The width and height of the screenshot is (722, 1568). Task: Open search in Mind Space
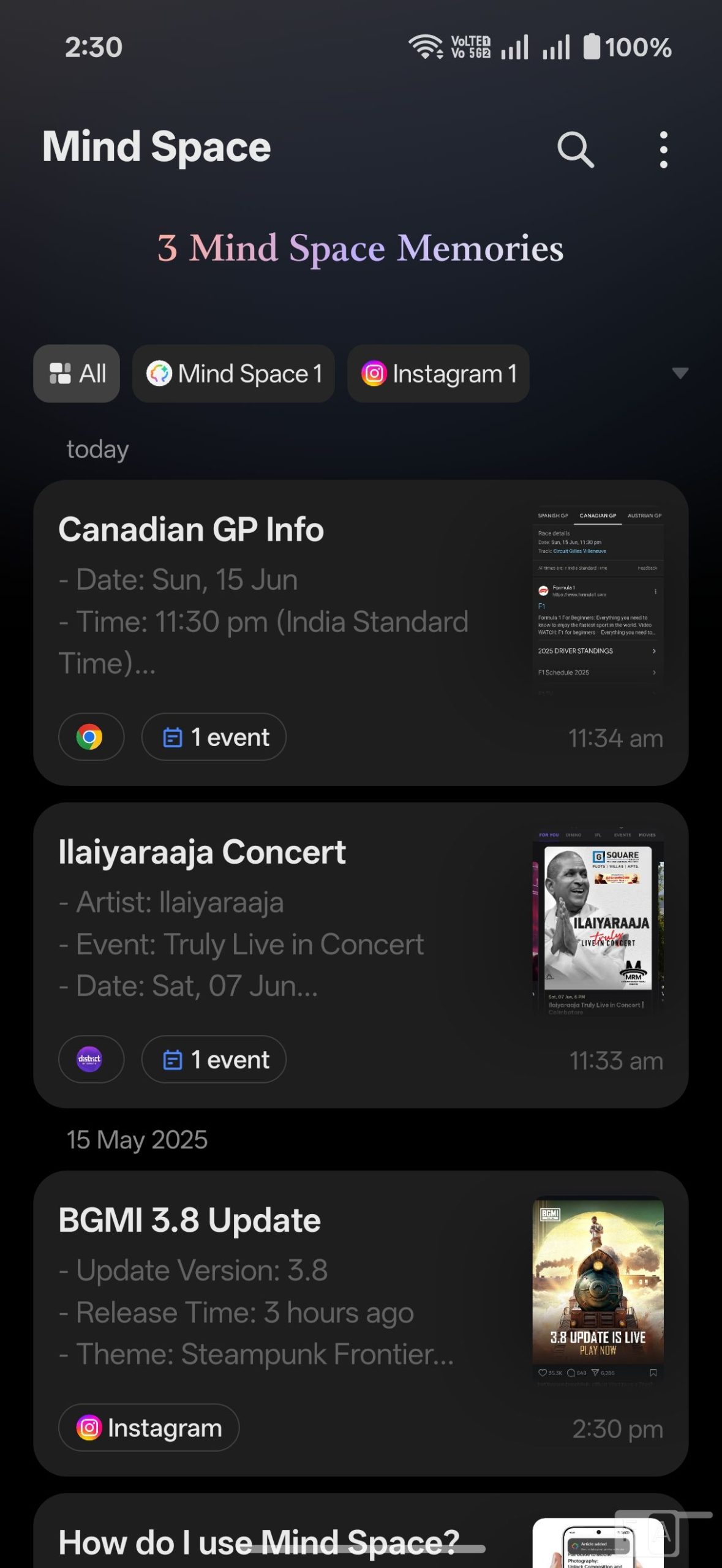[x=575, y=149]
